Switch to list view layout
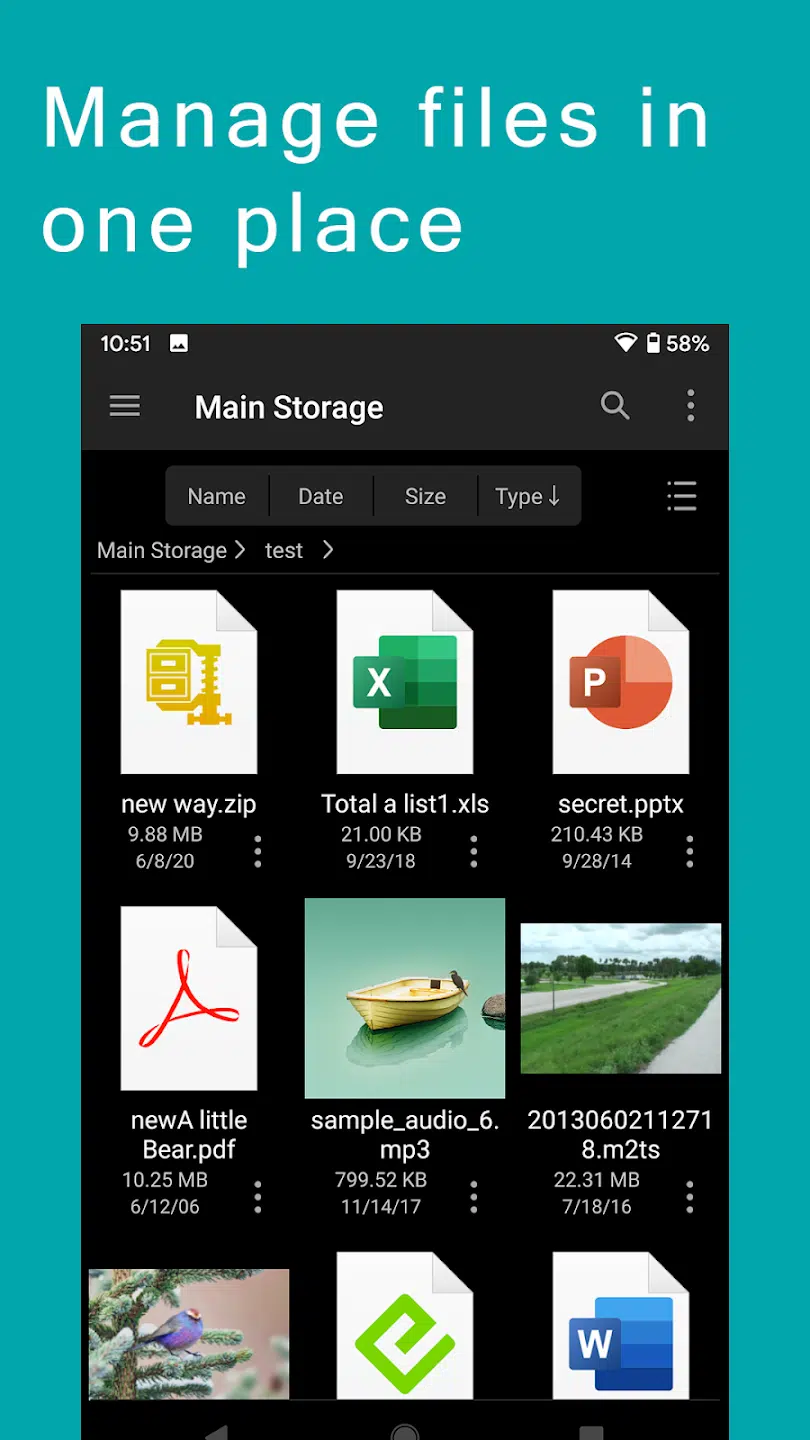The width and height of the screenshot is (810, 1440). pos(682,495)
